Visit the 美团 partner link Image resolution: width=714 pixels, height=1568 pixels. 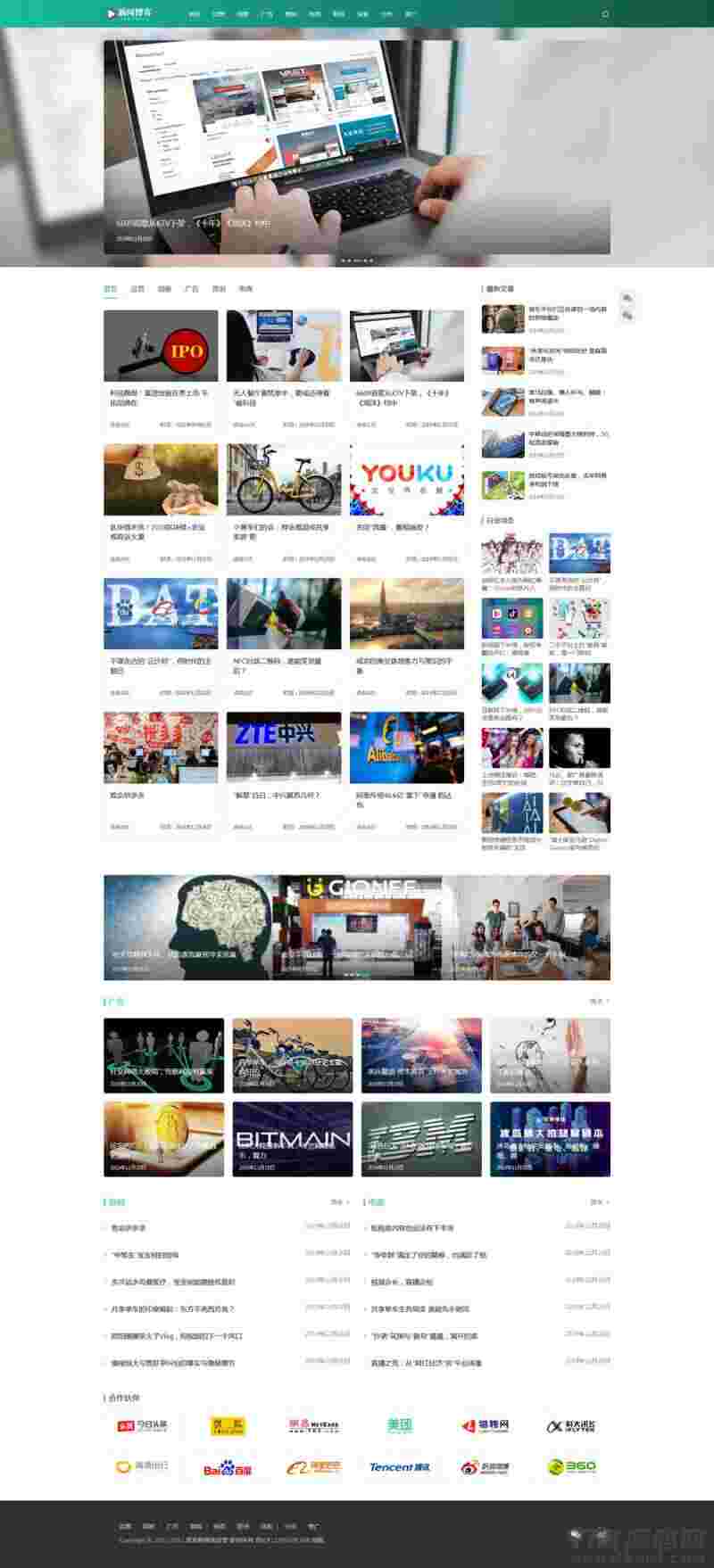[400, 1426]
